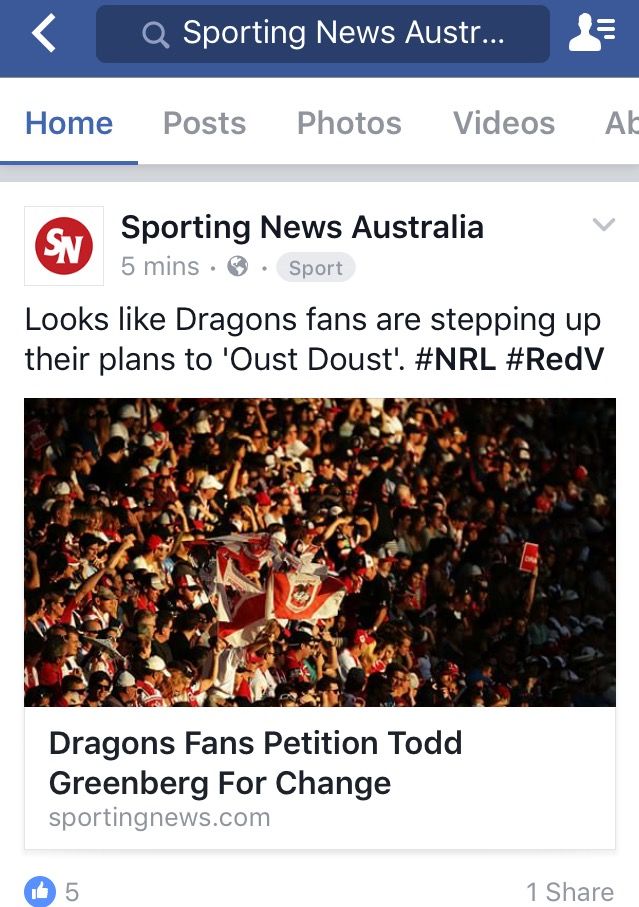The width and height of the screenshot is (639, 907).
Task: Switch to the Videos tab
Action: [503, 123]
